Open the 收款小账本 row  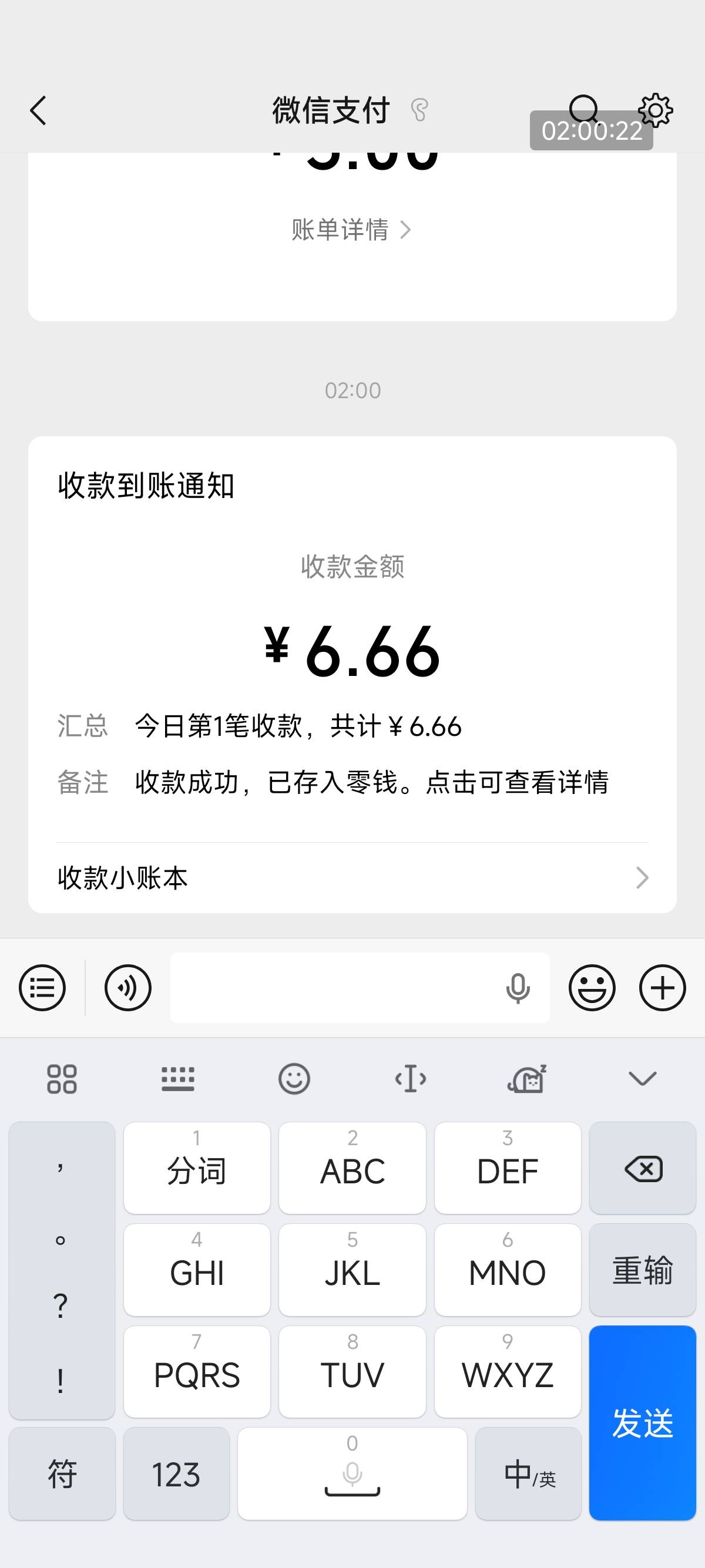(352, 878)
